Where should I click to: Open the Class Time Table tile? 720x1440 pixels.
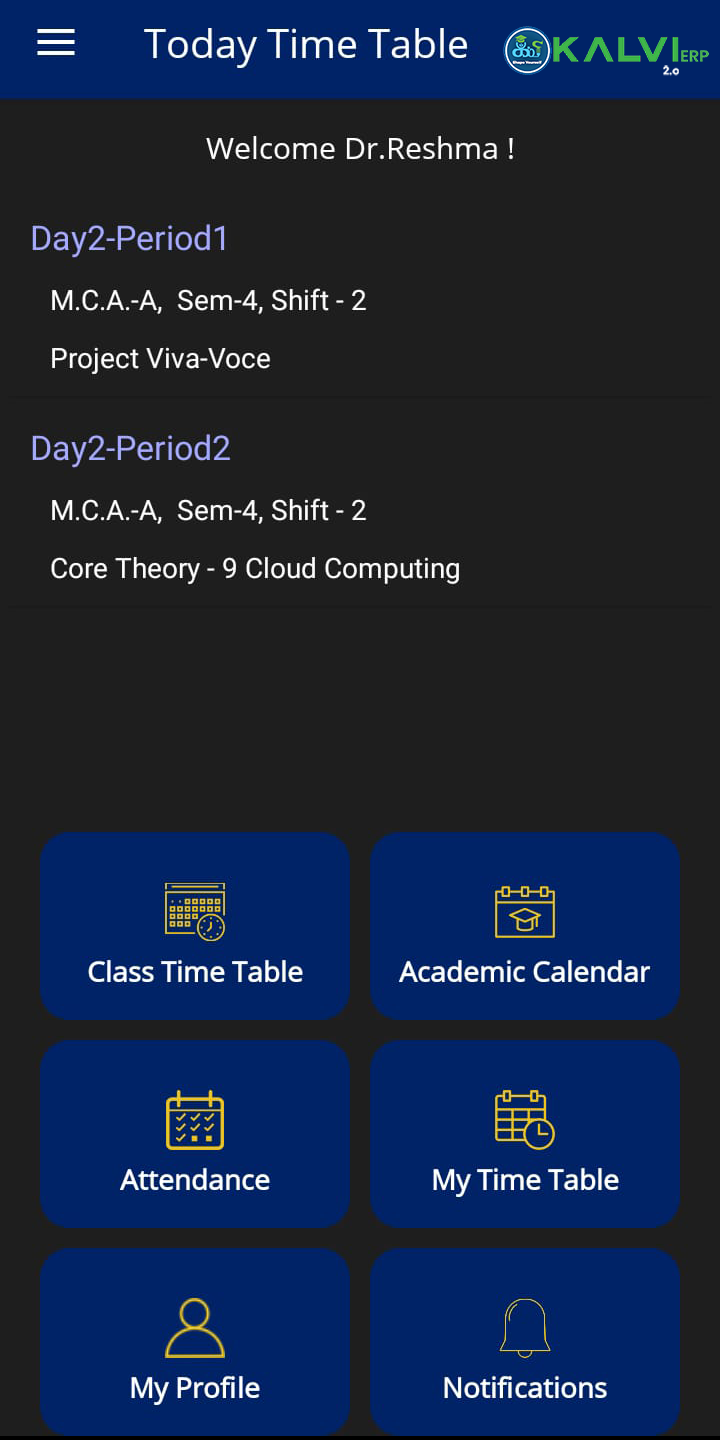[x=195, y=926]
